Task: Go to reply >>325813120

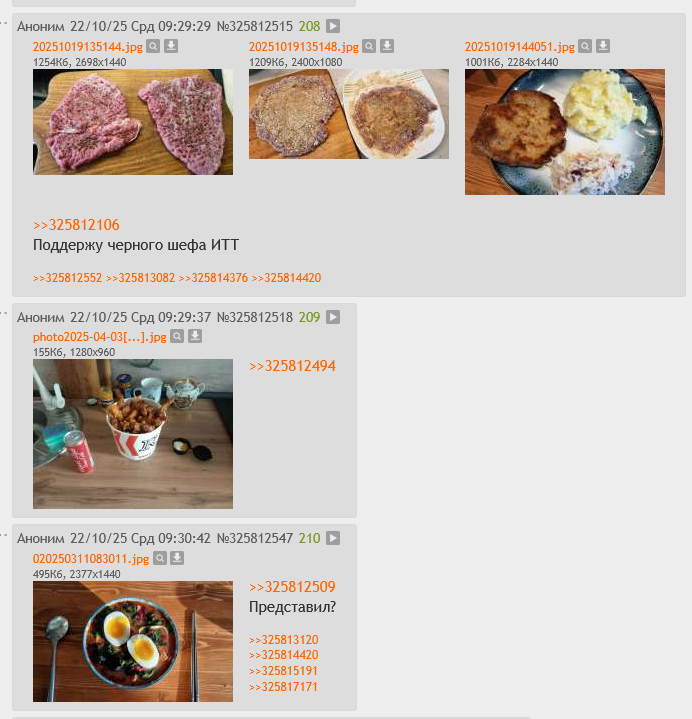Action: tap(283, 640)
